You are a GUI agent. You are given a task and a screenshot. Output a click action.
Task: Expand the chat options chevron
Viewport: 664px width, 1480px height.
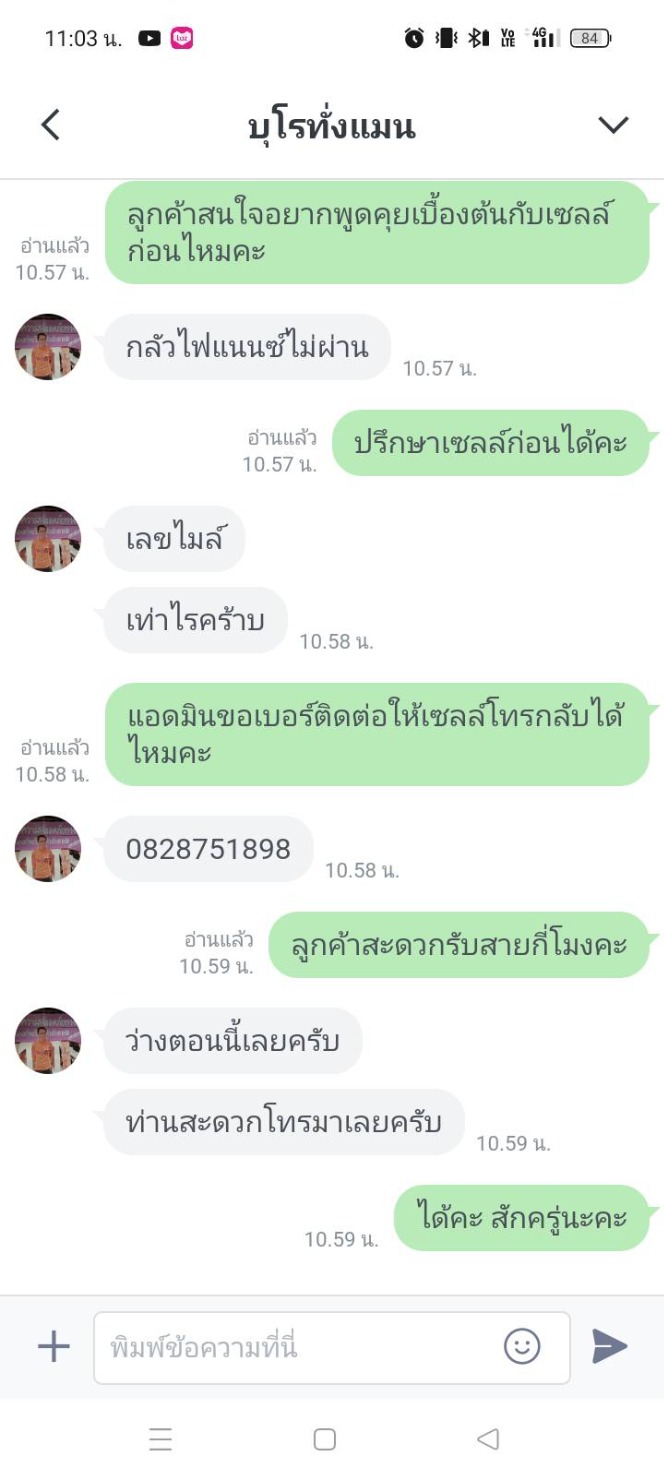pyautogui.click(x=613, y=125)
